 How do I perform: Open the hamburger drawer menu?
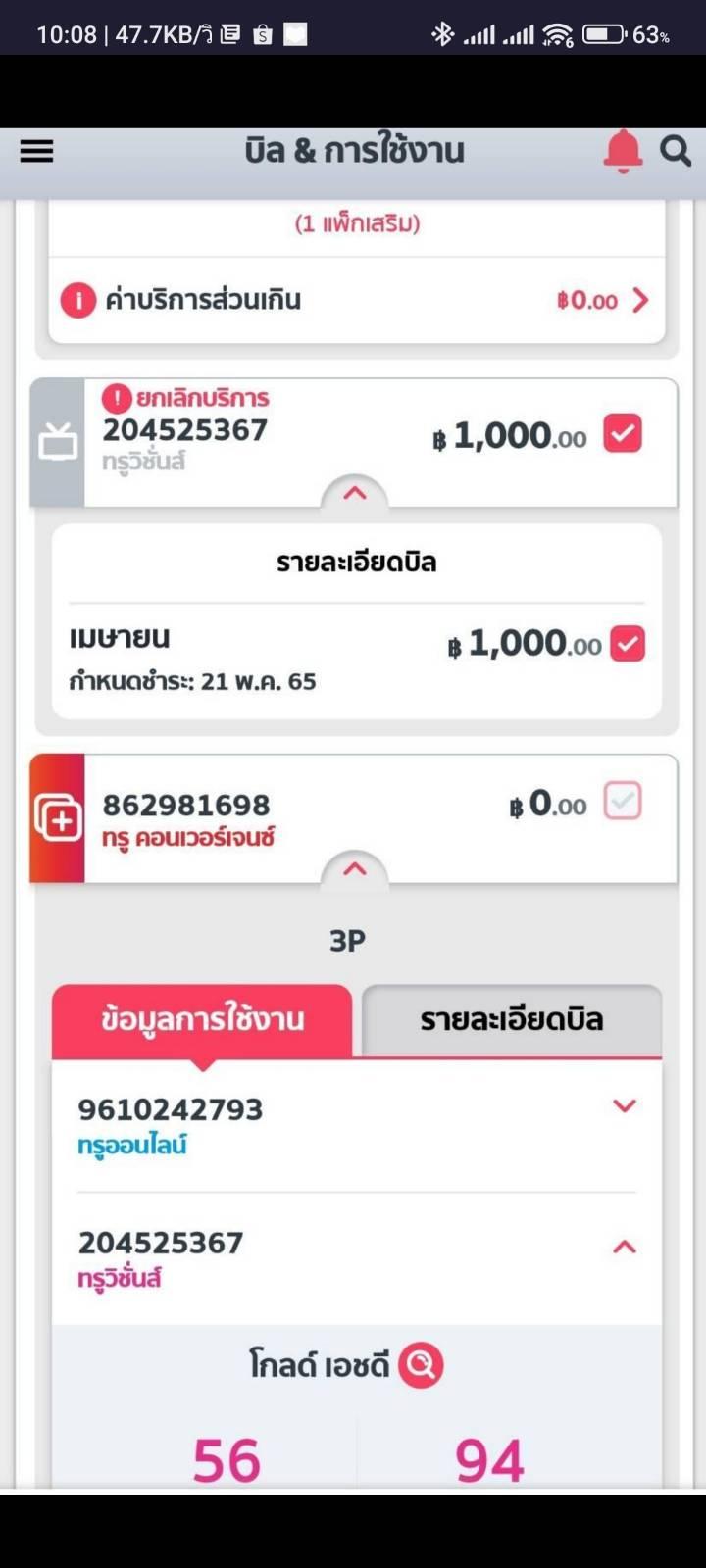point(36,151)
